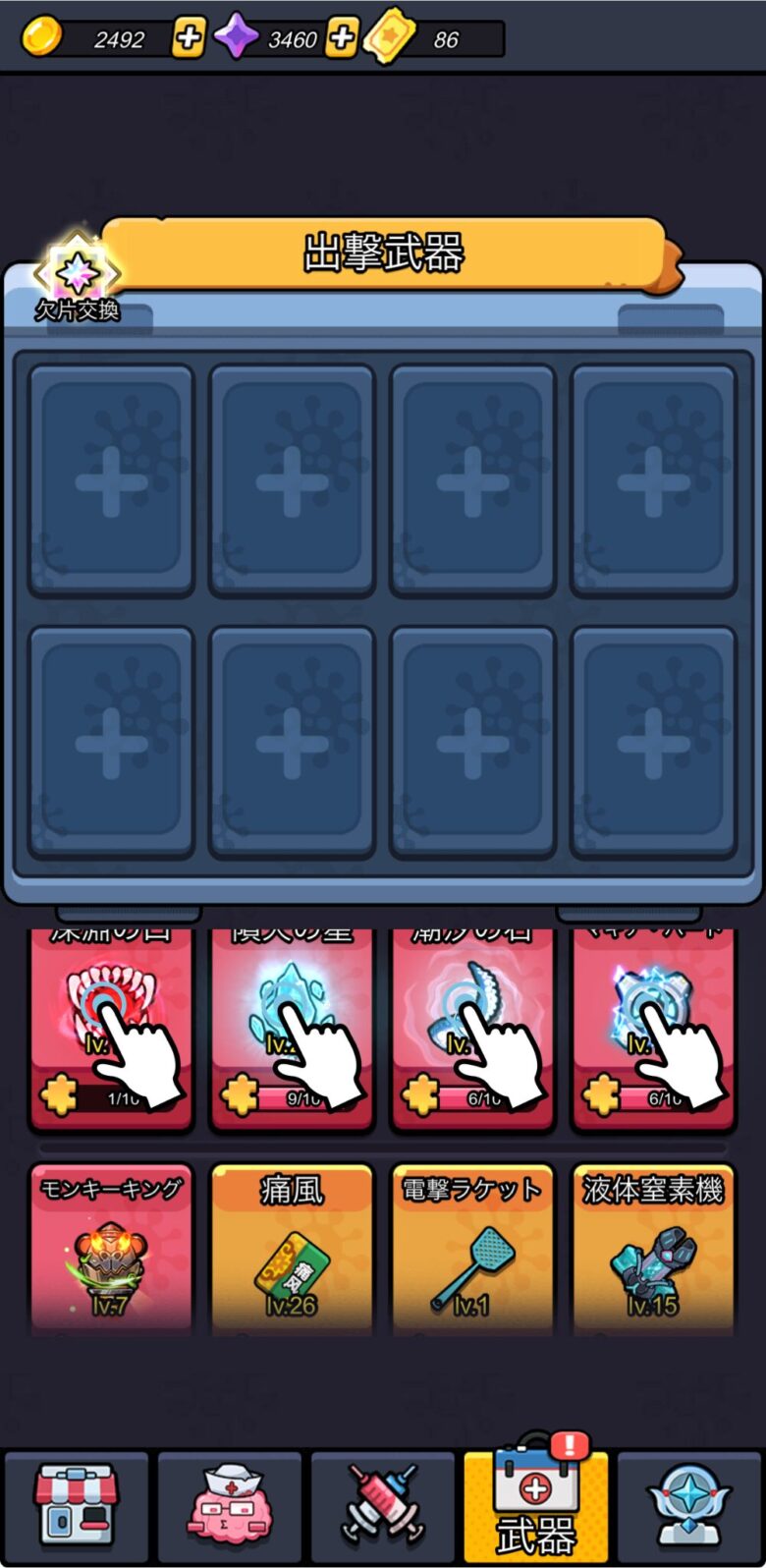Viewport: 766px width, 1568px height.
Task: Select the Monkey King (モンキーキング) weapon card
Action: [x=111, y=1250]
